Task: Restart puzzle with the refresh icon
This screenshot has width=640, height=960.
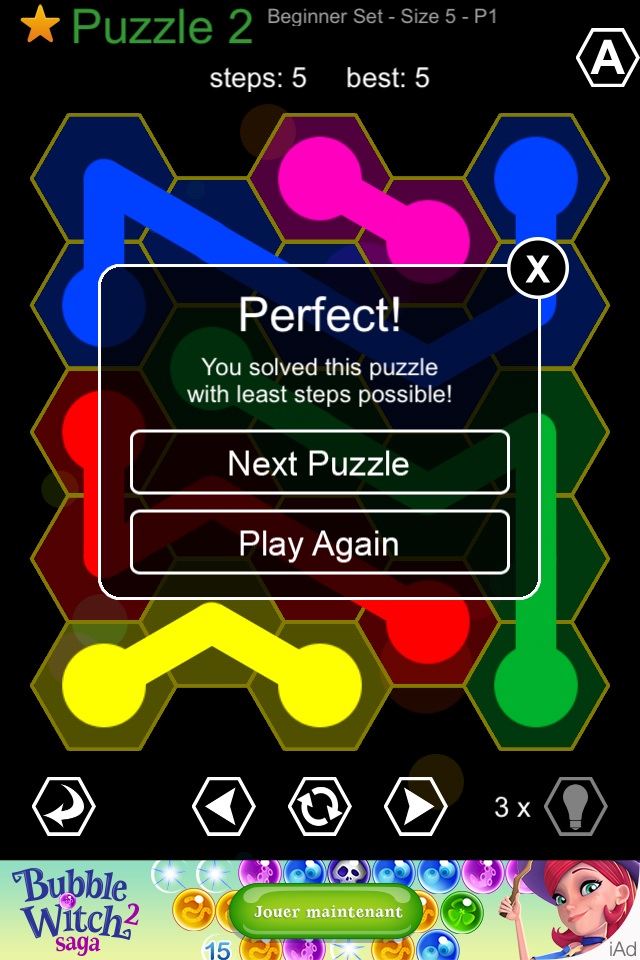Action: pos(319,806)
